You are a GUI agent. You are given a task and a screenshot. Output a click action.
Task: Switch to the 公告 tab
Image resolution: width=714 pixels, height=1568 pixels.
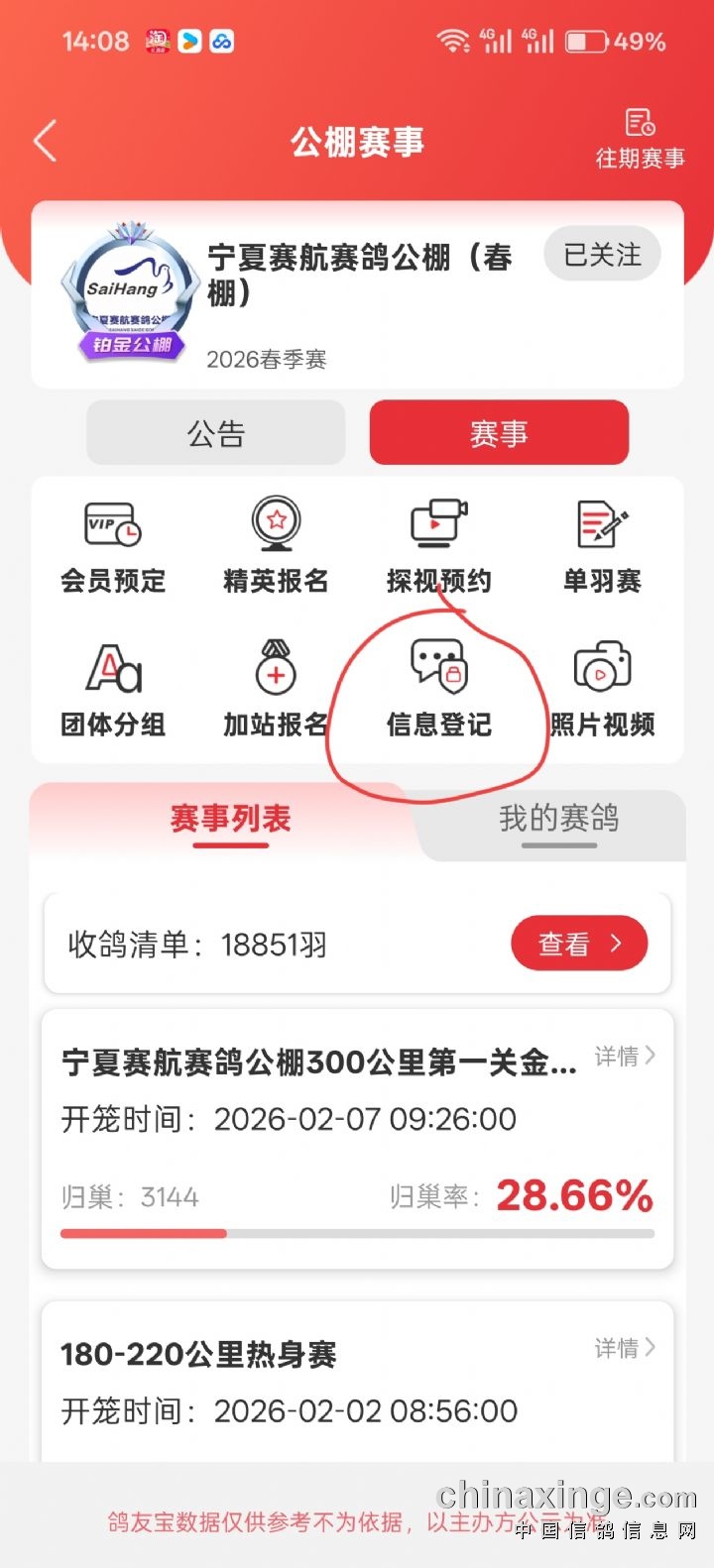216,433
